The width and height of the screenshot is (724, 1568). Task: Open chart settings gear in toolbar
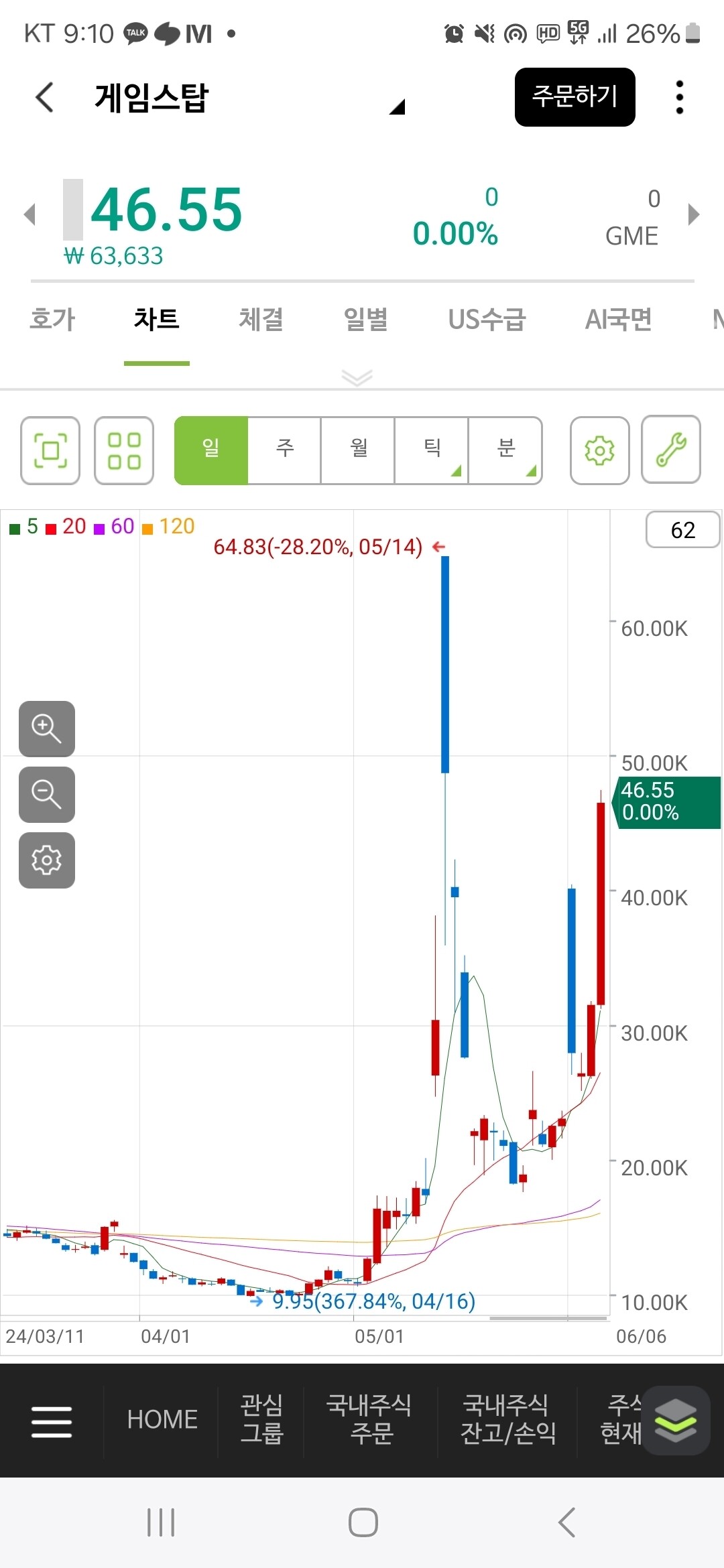tap(599, 450)
